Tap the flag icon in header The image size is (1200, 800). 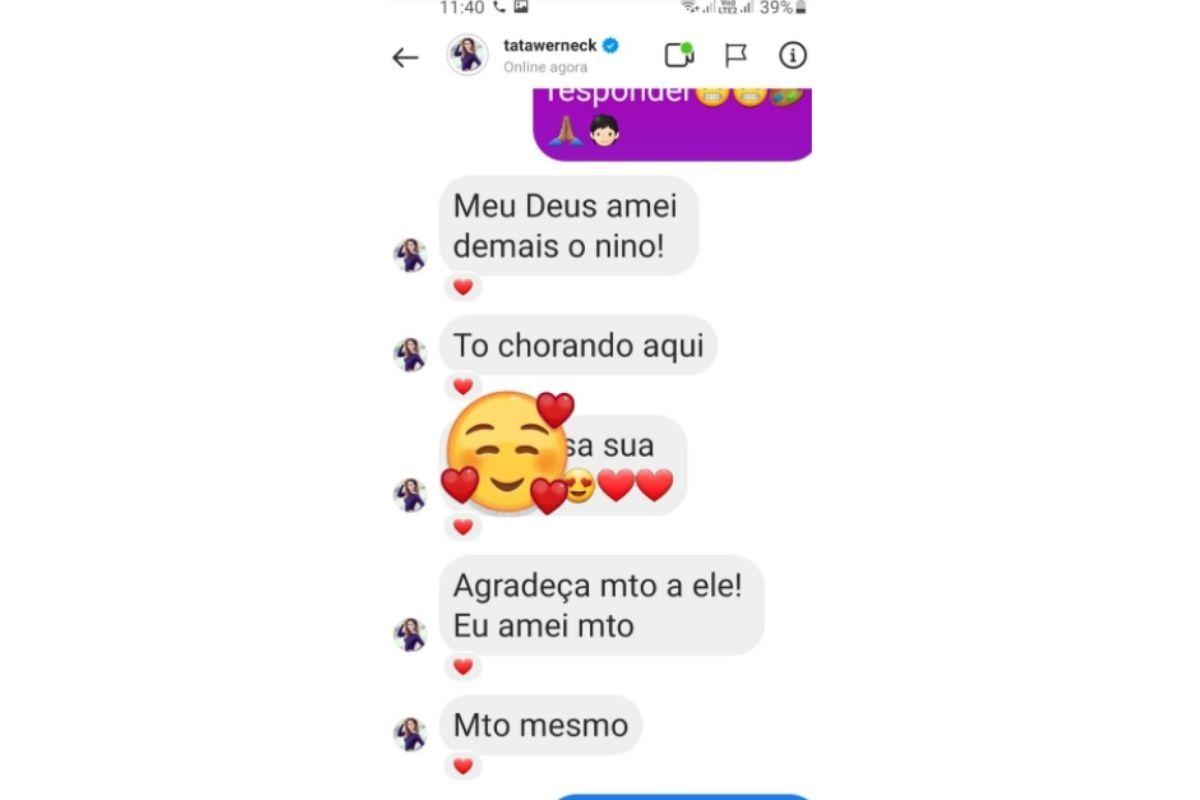(x=736, y=55)
